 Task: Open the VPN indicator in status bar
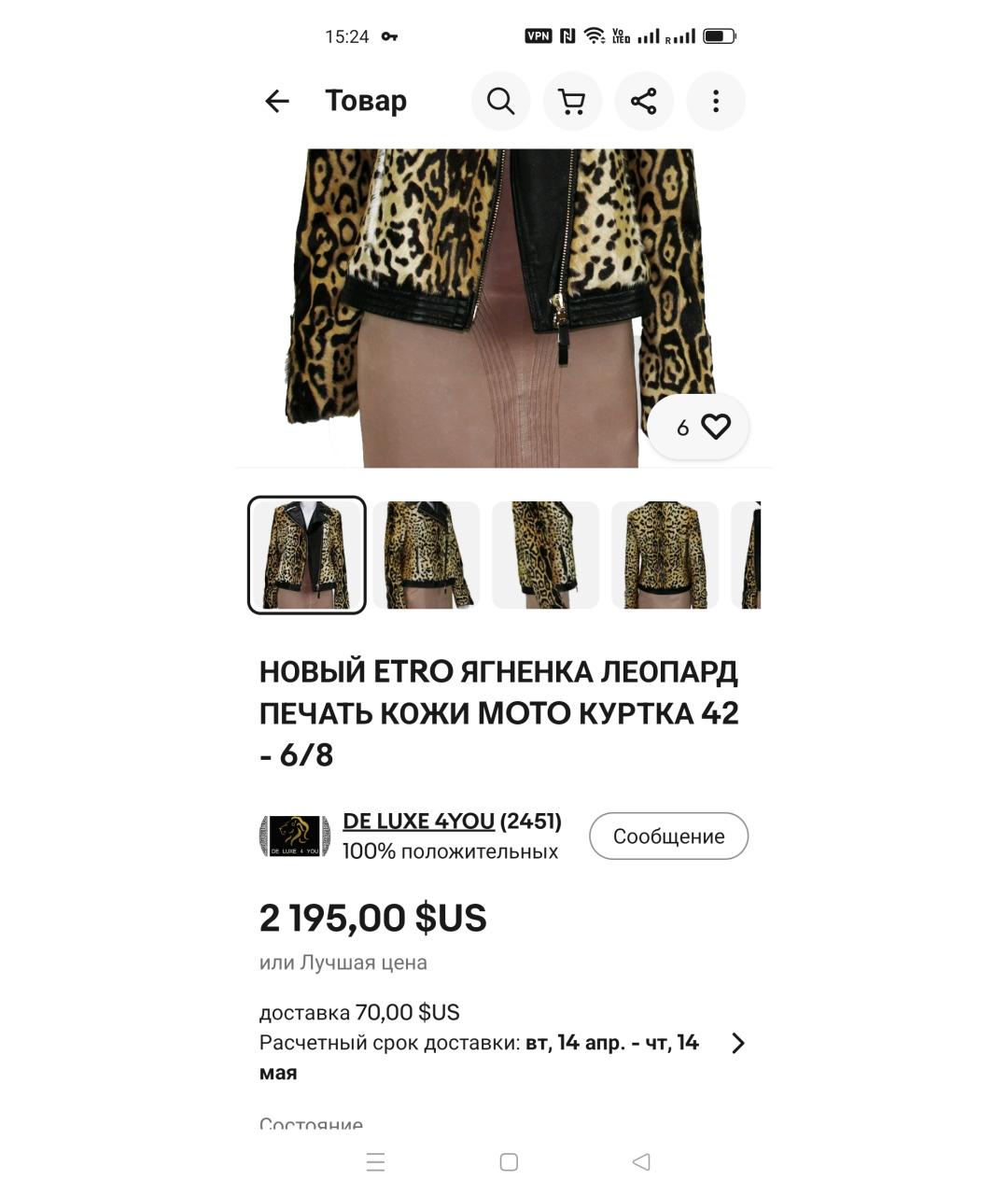point(537,35)
